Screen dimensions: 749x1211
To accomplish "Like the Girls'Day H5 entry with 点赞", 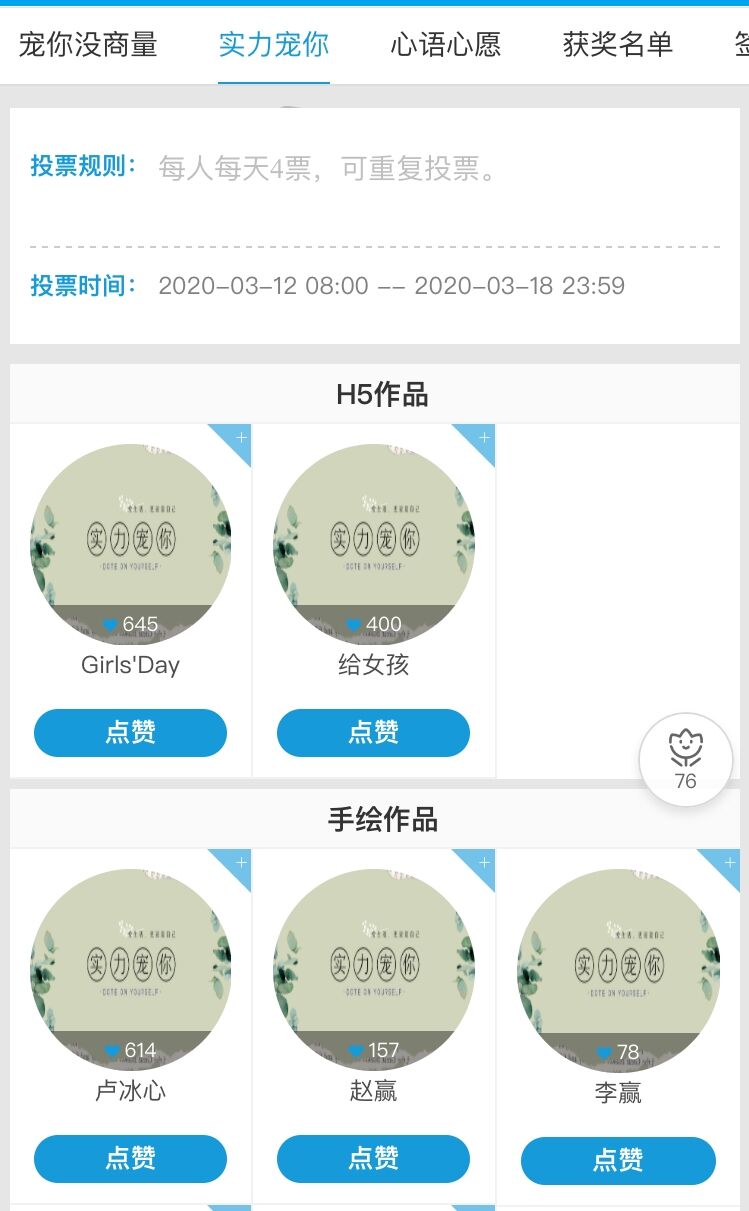I will (130, 733).
